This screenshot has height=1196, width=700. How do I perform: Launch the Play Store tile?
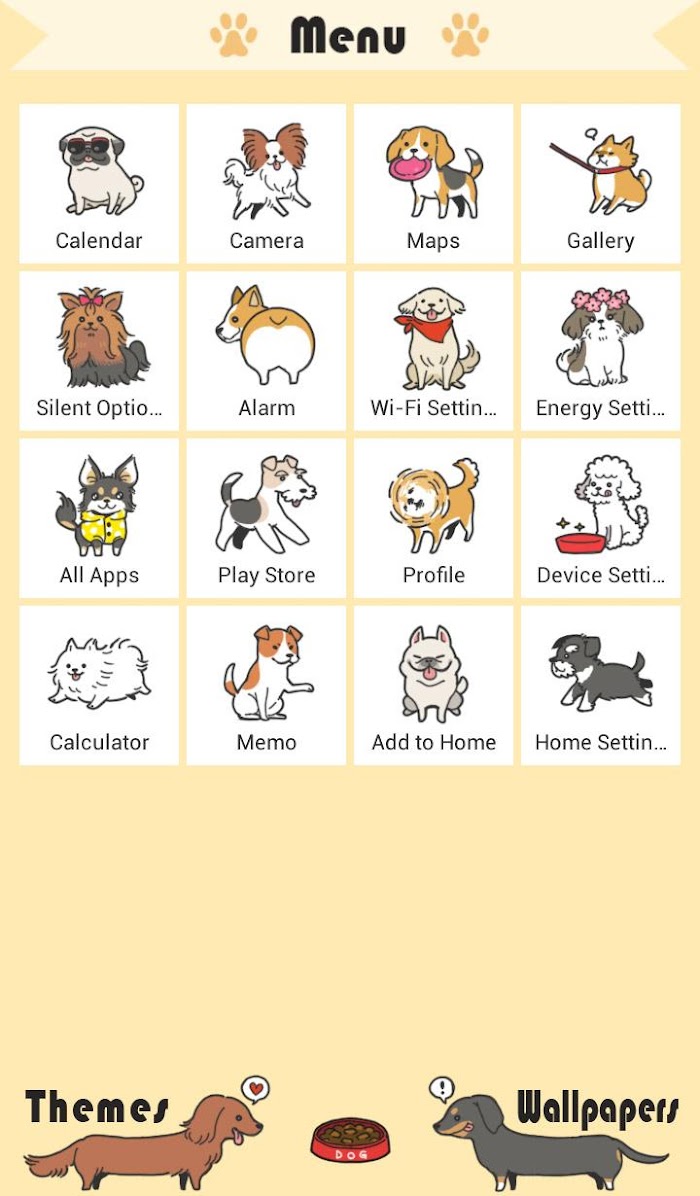[x=266, y=518]
